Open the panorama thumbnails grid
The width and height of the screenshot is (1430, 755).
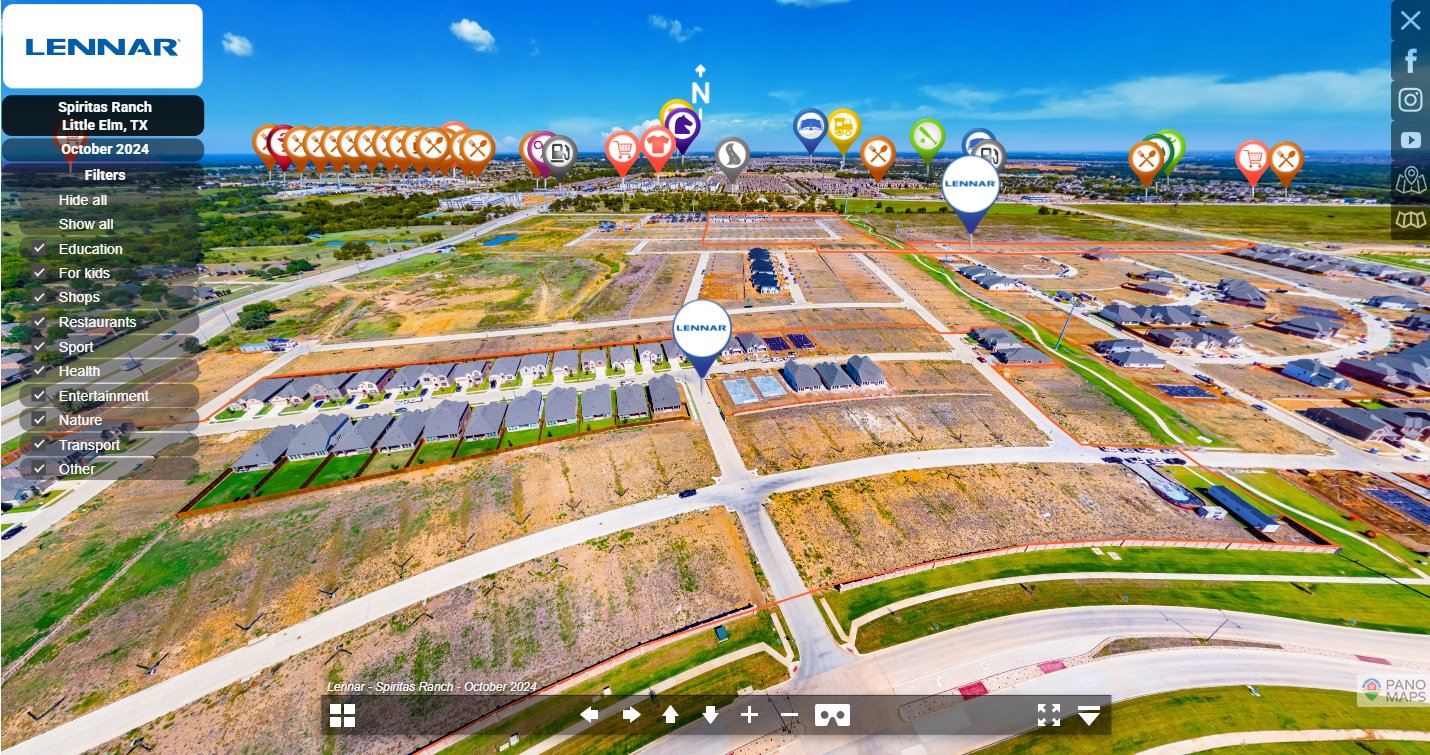[x=343, y=715]
